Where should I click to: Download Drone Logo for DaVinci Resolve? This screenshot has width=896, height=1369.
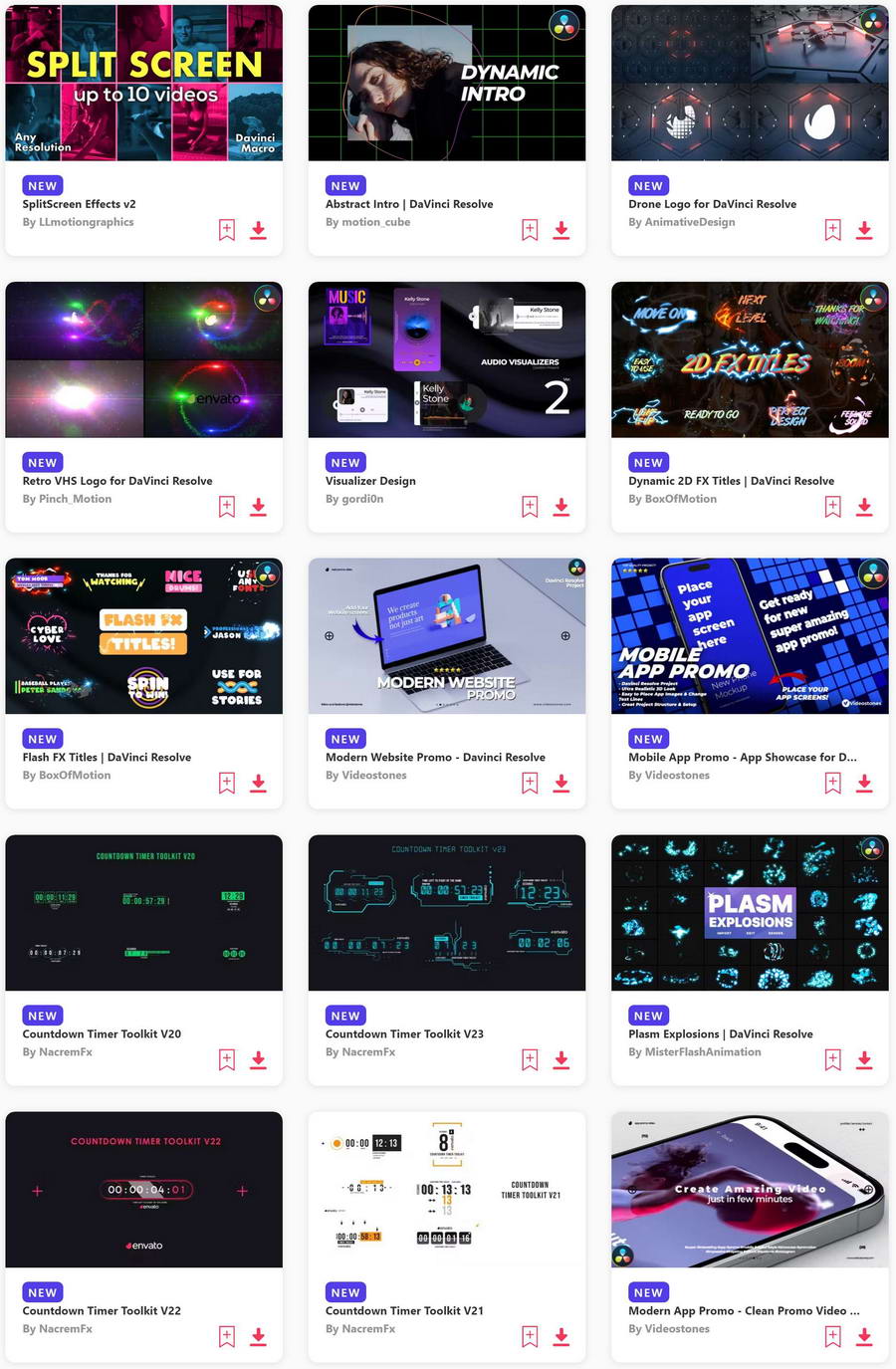point(864,230)
